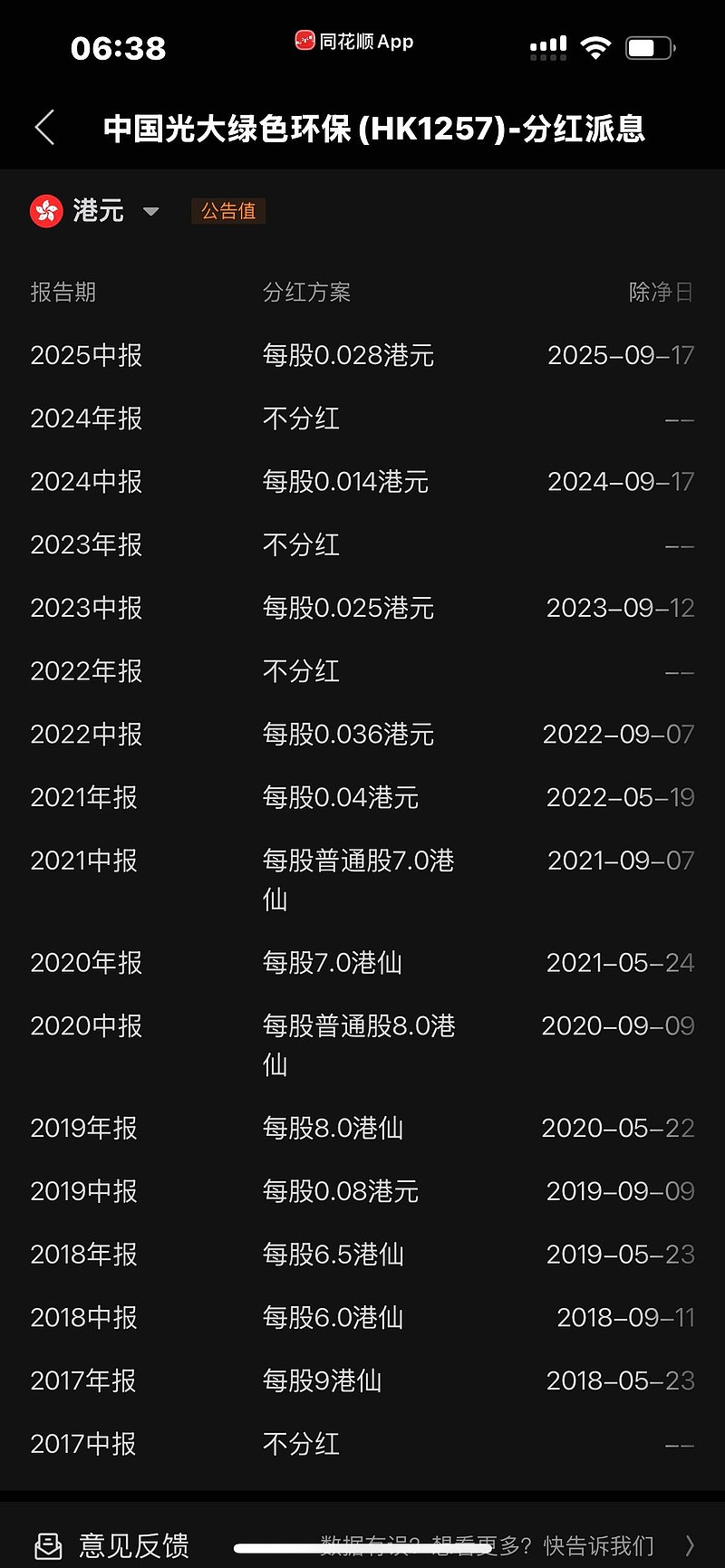
Task: Tap the Hong Kong flag icon beside 港元
Action: [46, 210]
